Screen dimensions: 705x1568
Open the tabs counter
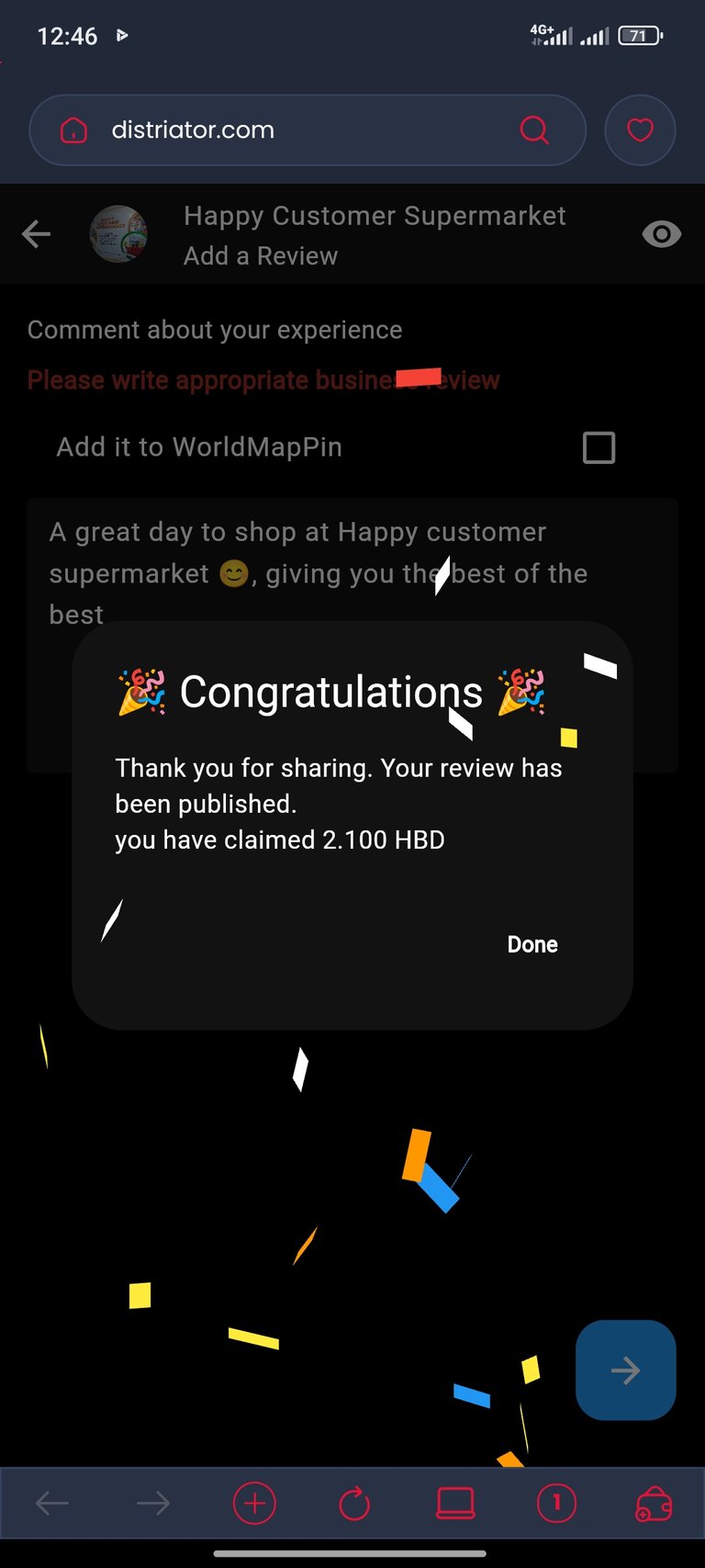[556, 1504]
